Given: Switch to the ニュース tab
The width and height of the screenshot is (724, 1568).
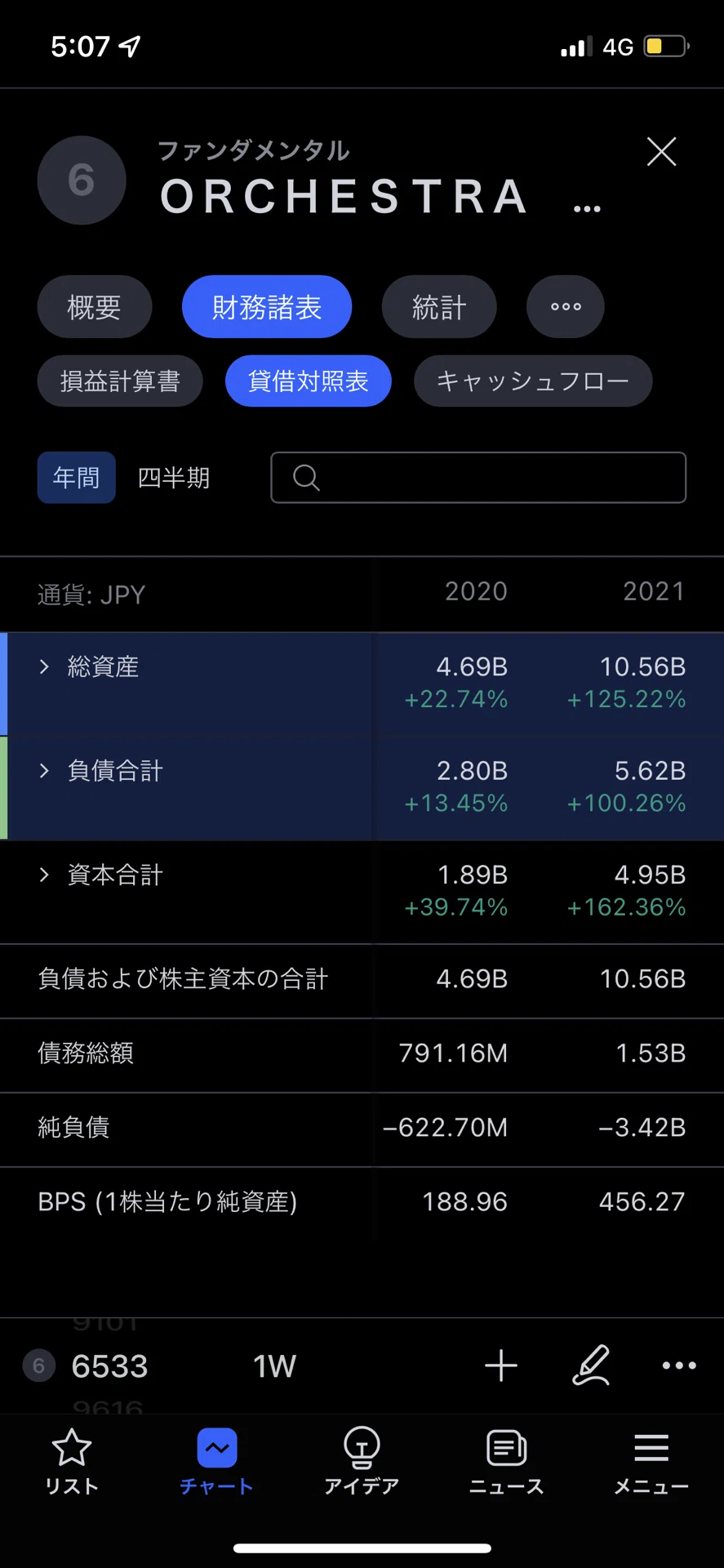Looking at the screenshot, I should [x=506, y=1462].
